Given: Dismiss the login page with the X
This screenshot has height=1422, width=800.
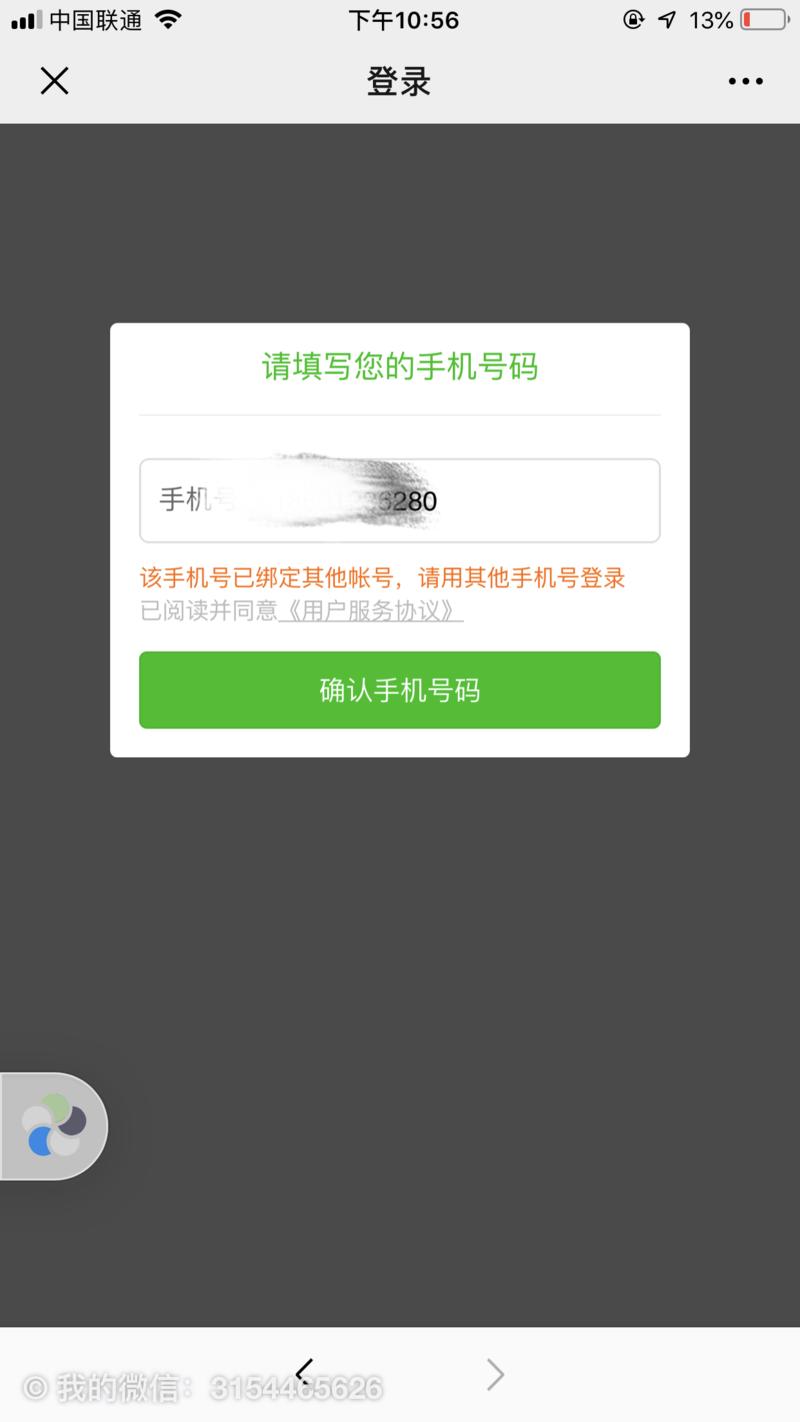Looking at the screenshot, I should tap(54, 81).
